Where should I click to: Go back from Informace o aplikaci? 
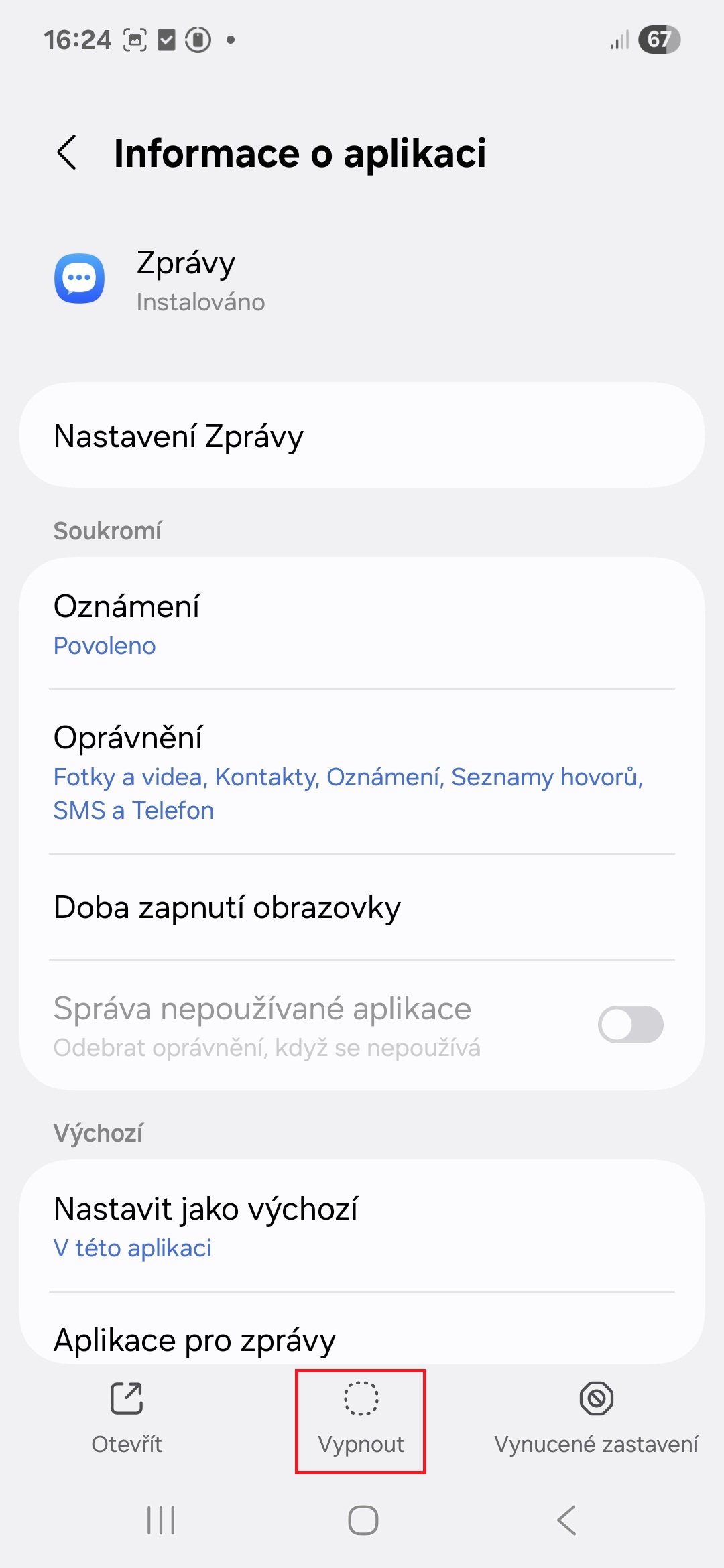click(67, 153)
